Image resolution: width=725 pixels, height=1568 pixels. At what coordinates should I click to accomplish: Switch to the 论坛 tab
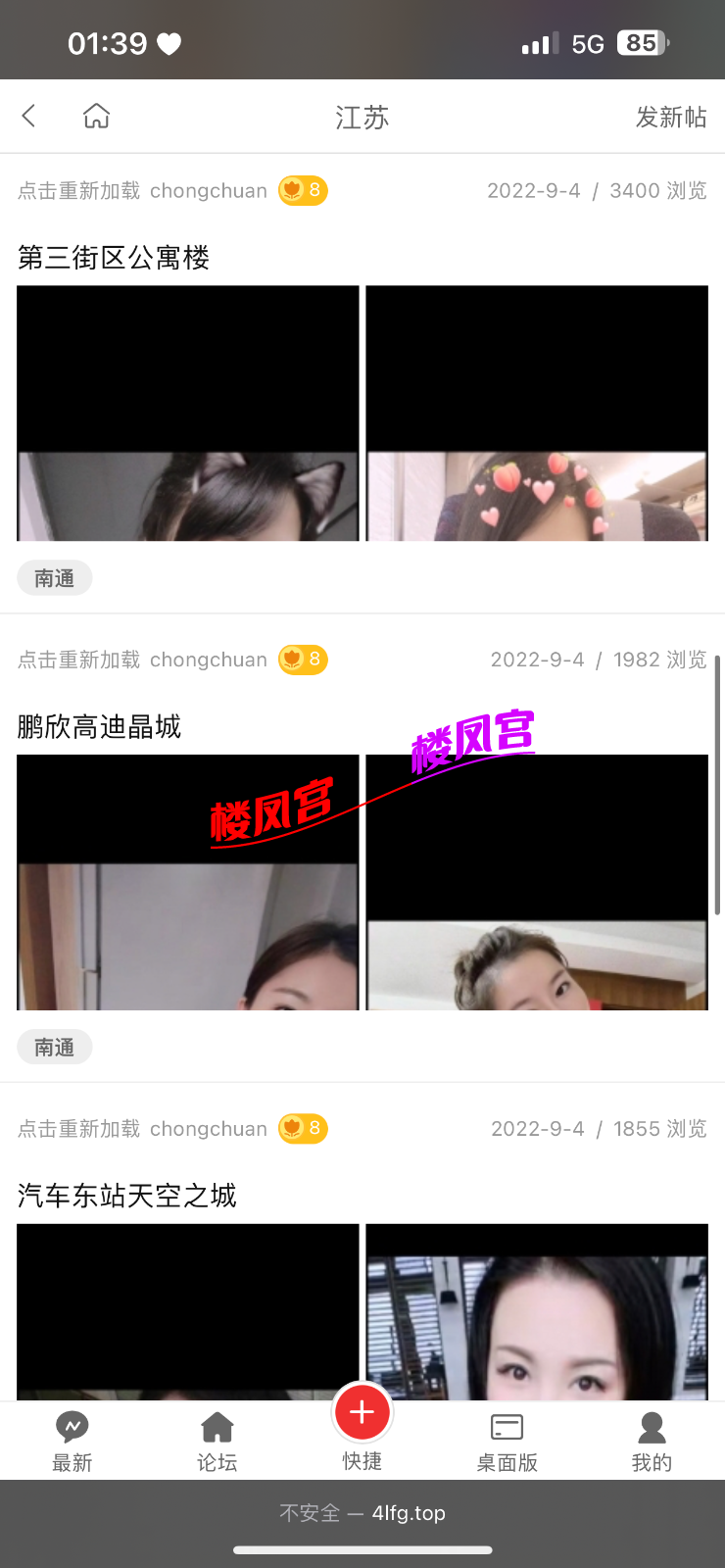pyautogui.click(x=217, y=1441)
